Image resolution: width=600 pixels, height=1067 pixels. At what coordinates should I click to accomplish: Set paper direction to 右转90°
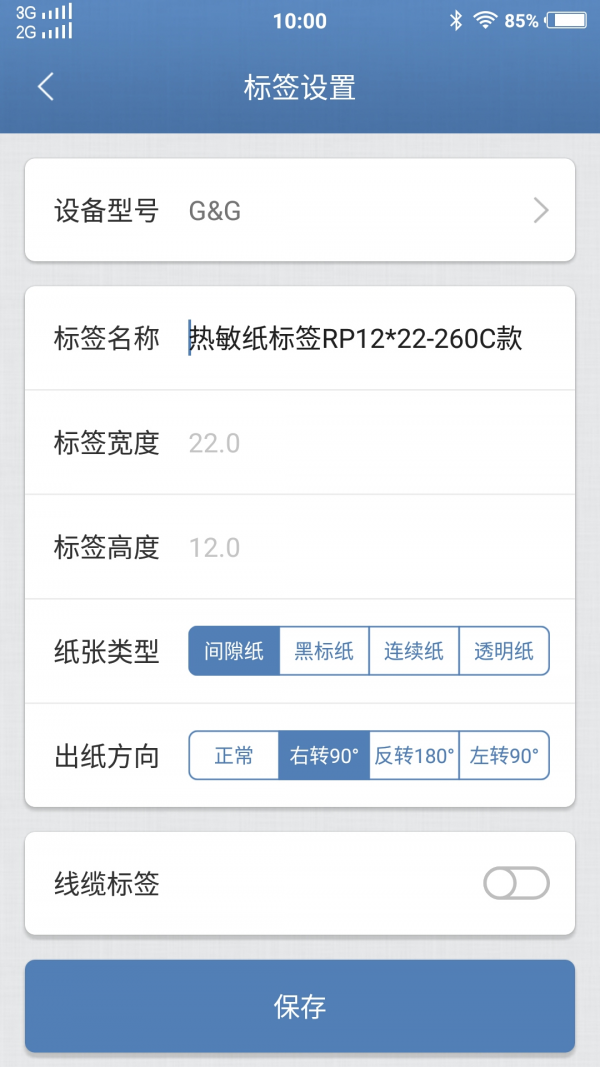pos(324,756)
